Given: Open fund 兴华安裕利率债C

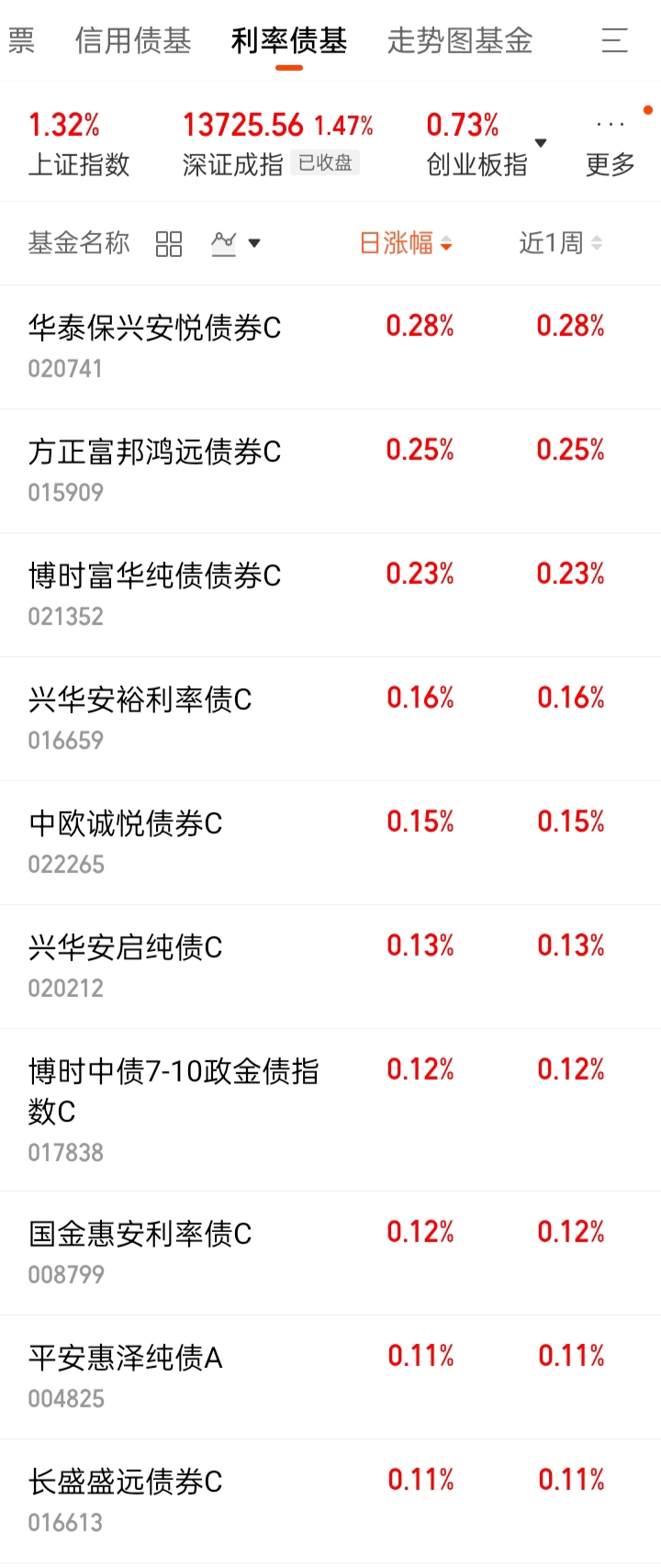Looking at the screenshot, I should [330, 719].
